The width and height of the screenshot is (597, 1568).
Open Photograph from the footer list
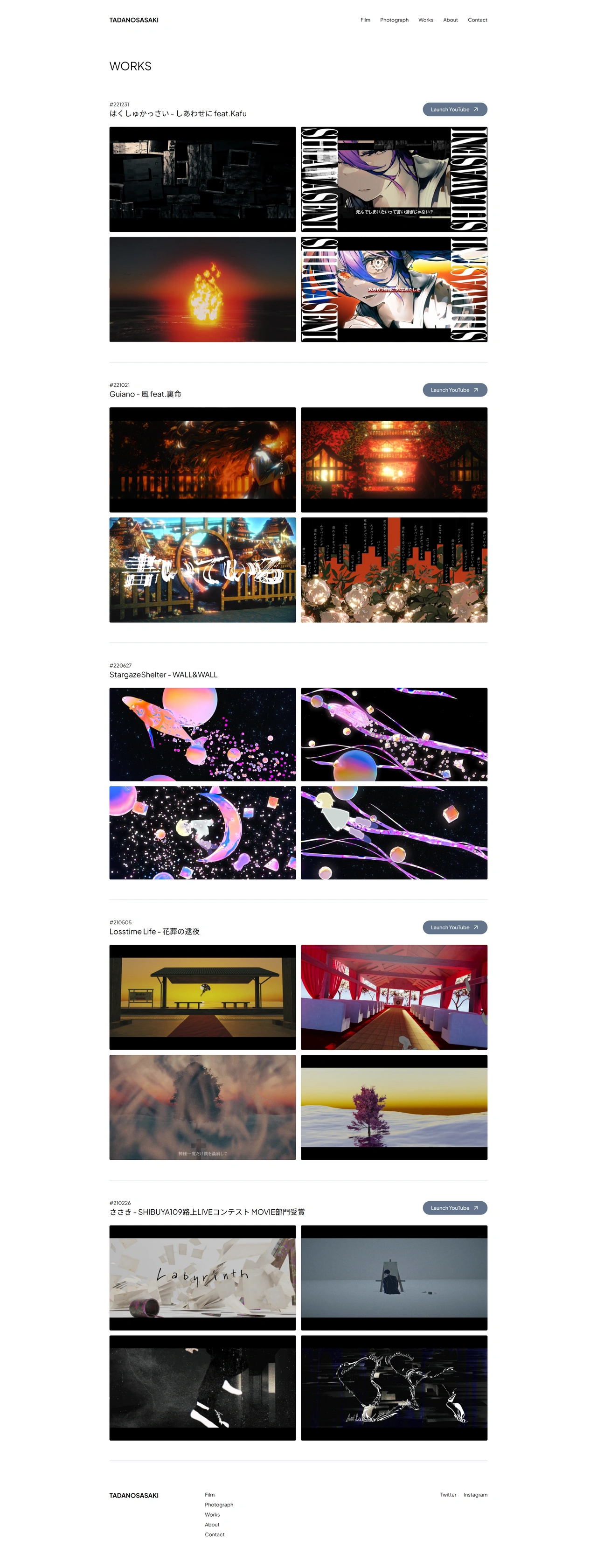219,1505
